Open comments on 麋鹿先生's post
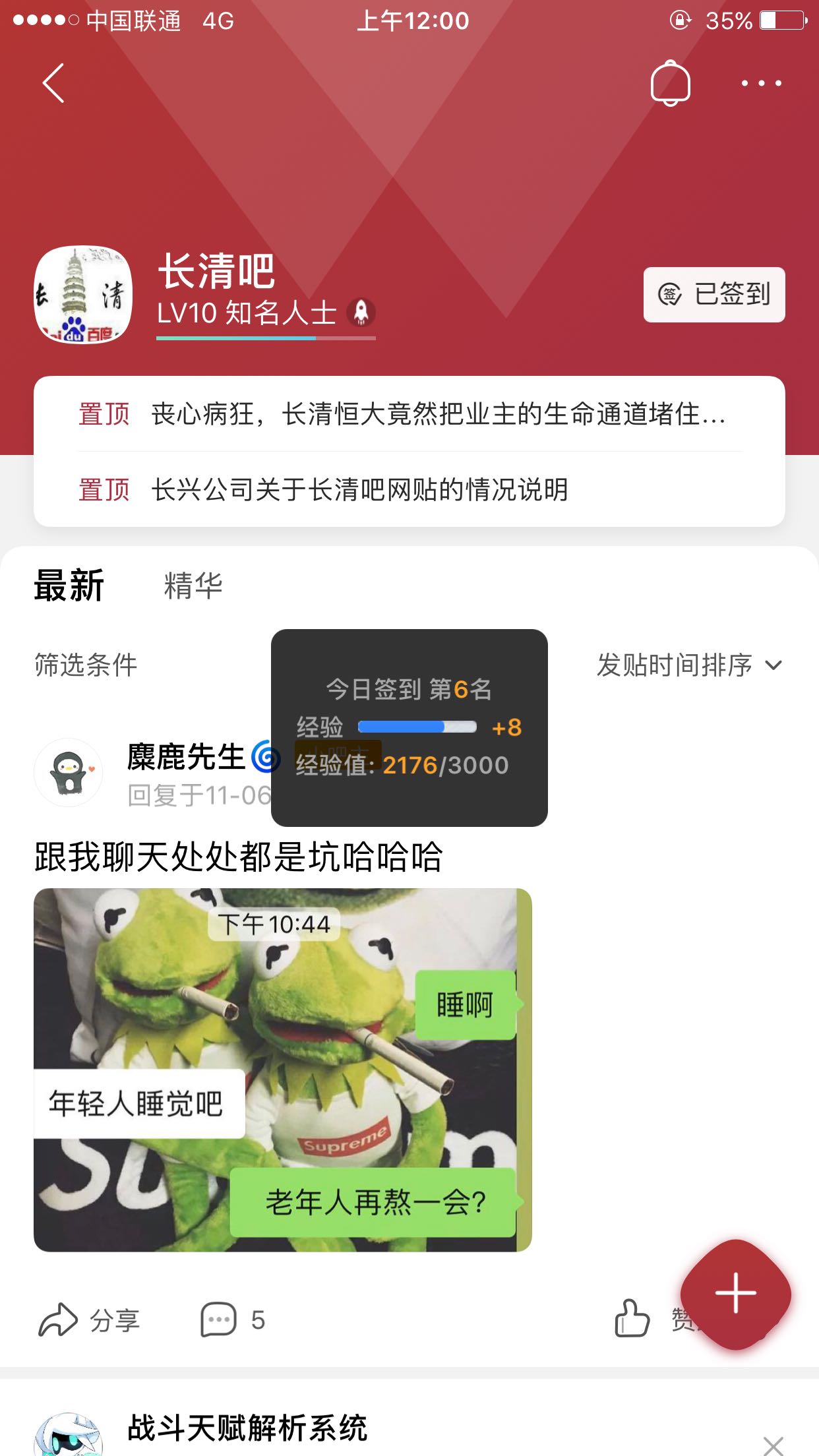 click(x=232, y=1320)
